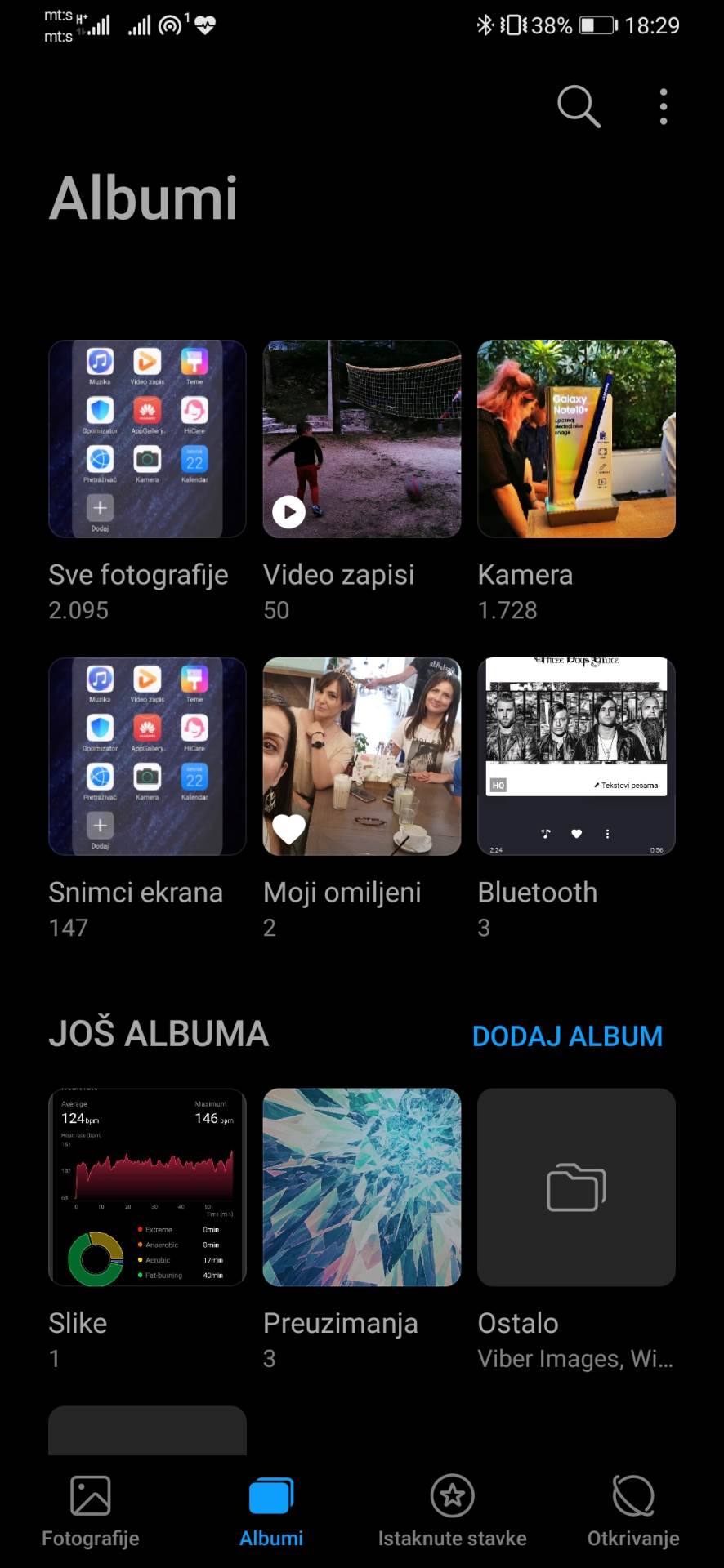
Task: Open the gallery search
Action: pyautogui.click(x=579, y=106)
